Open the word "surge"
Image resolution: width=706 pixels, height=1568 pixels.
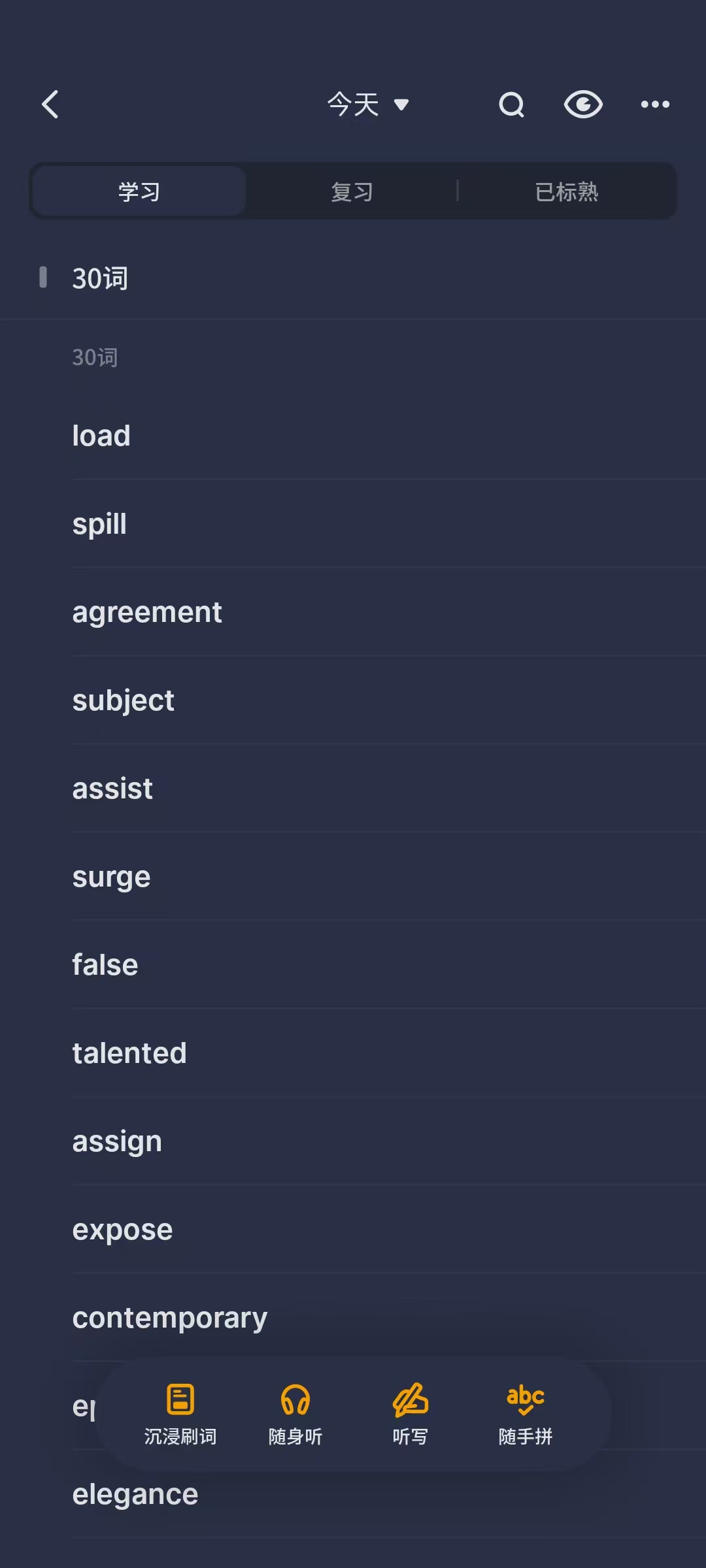pos(389,877)
